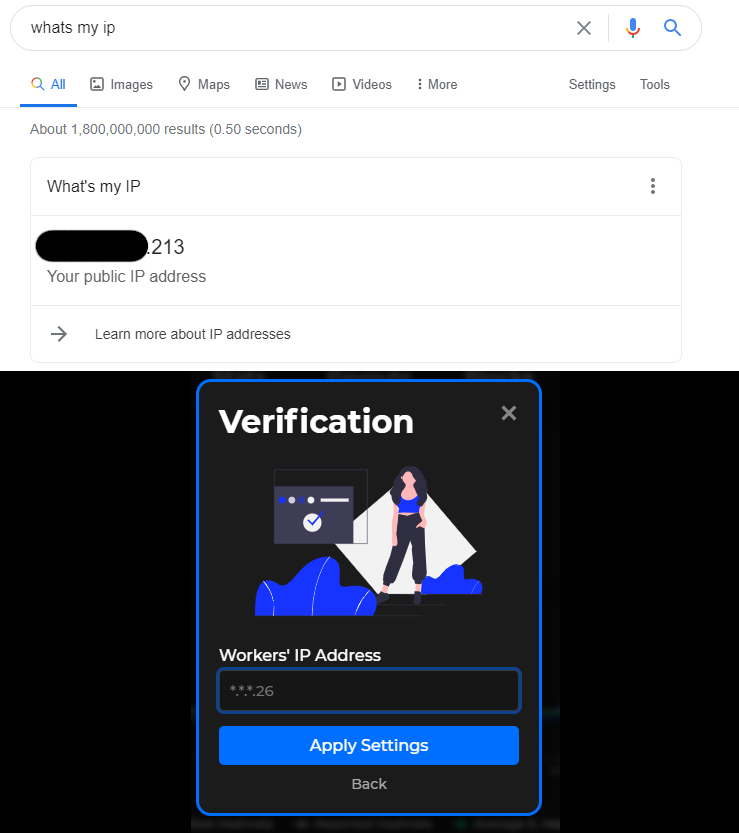Switch to the Videos tab

(x=362, y=85)
